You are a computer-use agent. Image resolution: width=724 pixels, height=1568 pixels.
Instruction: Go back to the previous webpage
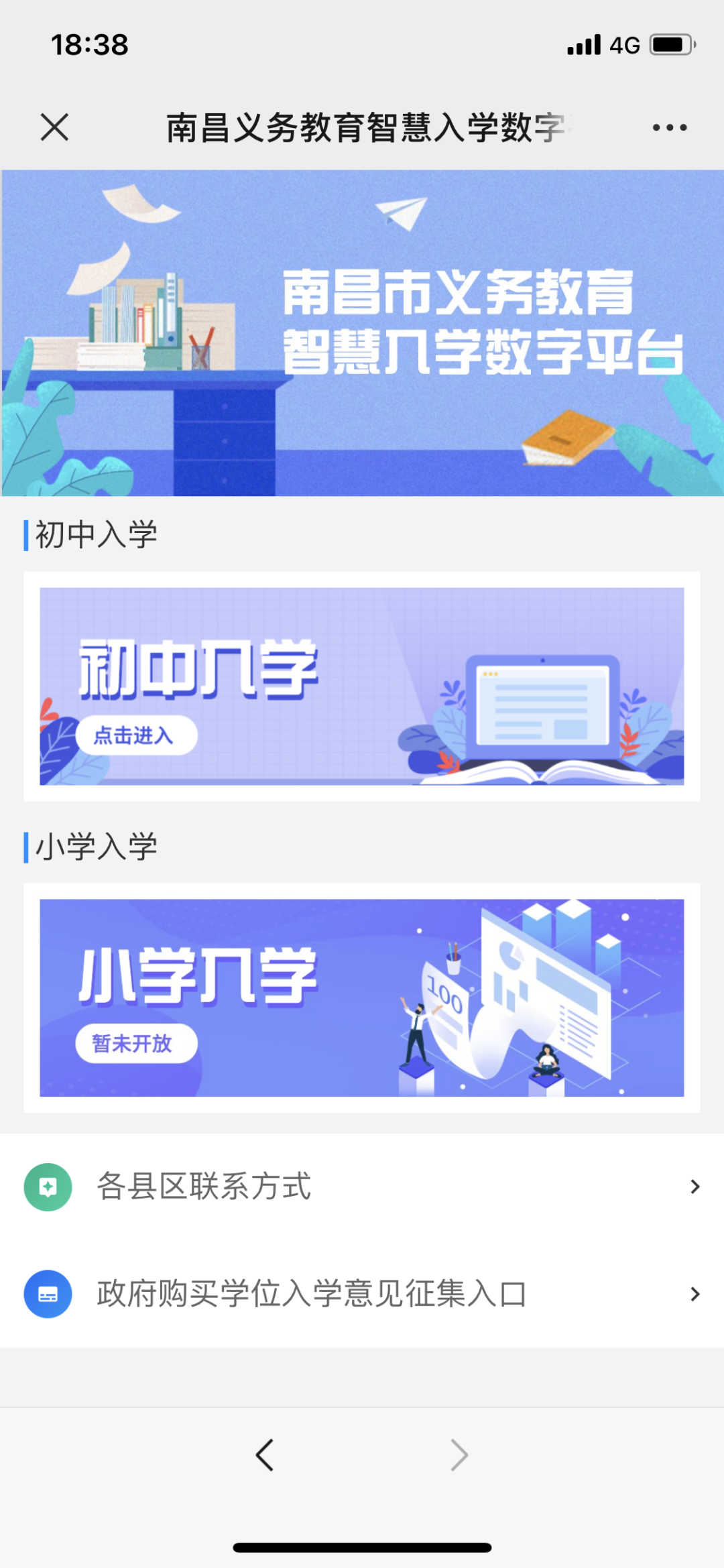(265, 1455)
